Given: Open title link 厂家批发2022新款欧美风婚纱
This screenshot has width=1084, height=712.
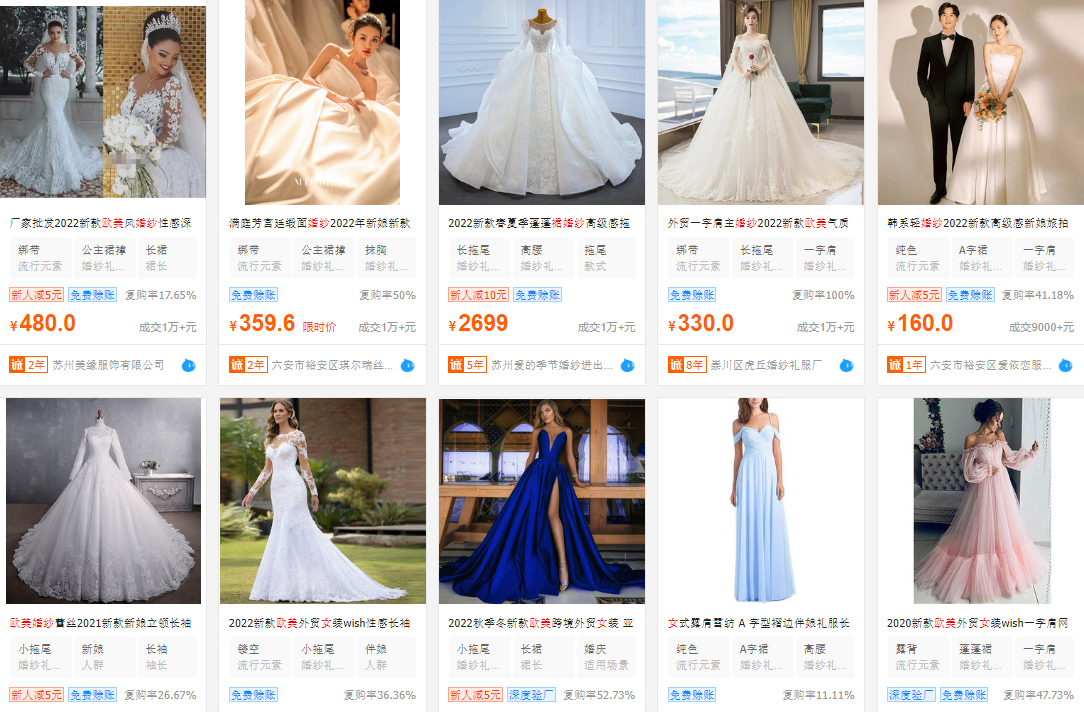Looking at the screenshot, I should [100, 223].
